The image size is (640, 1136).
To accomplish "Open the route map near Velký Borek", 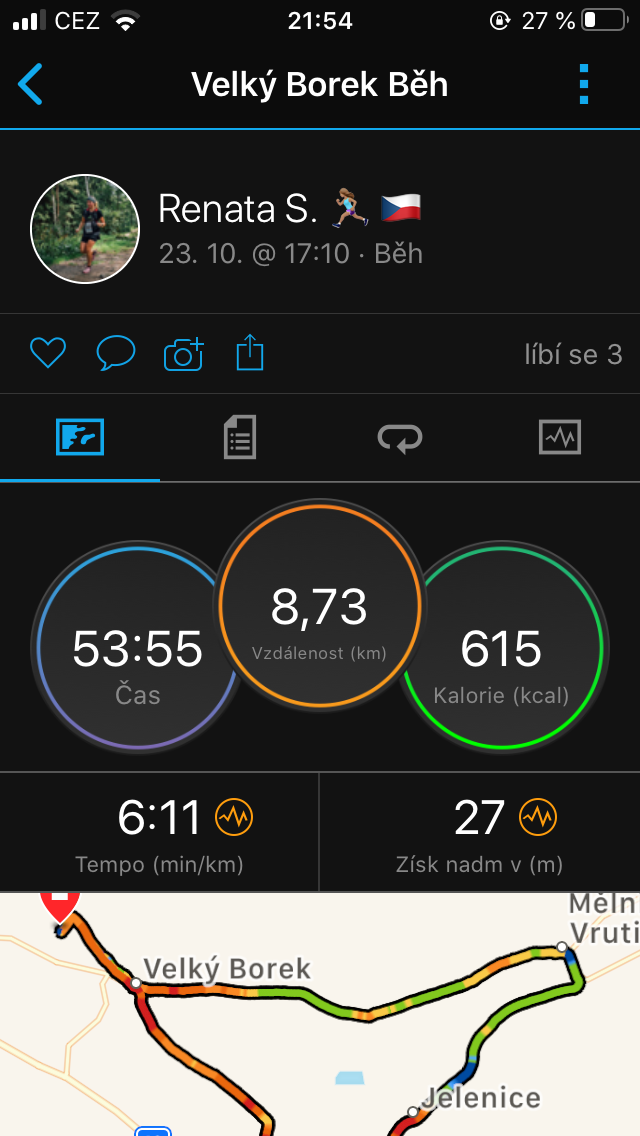I will 320,1014.
